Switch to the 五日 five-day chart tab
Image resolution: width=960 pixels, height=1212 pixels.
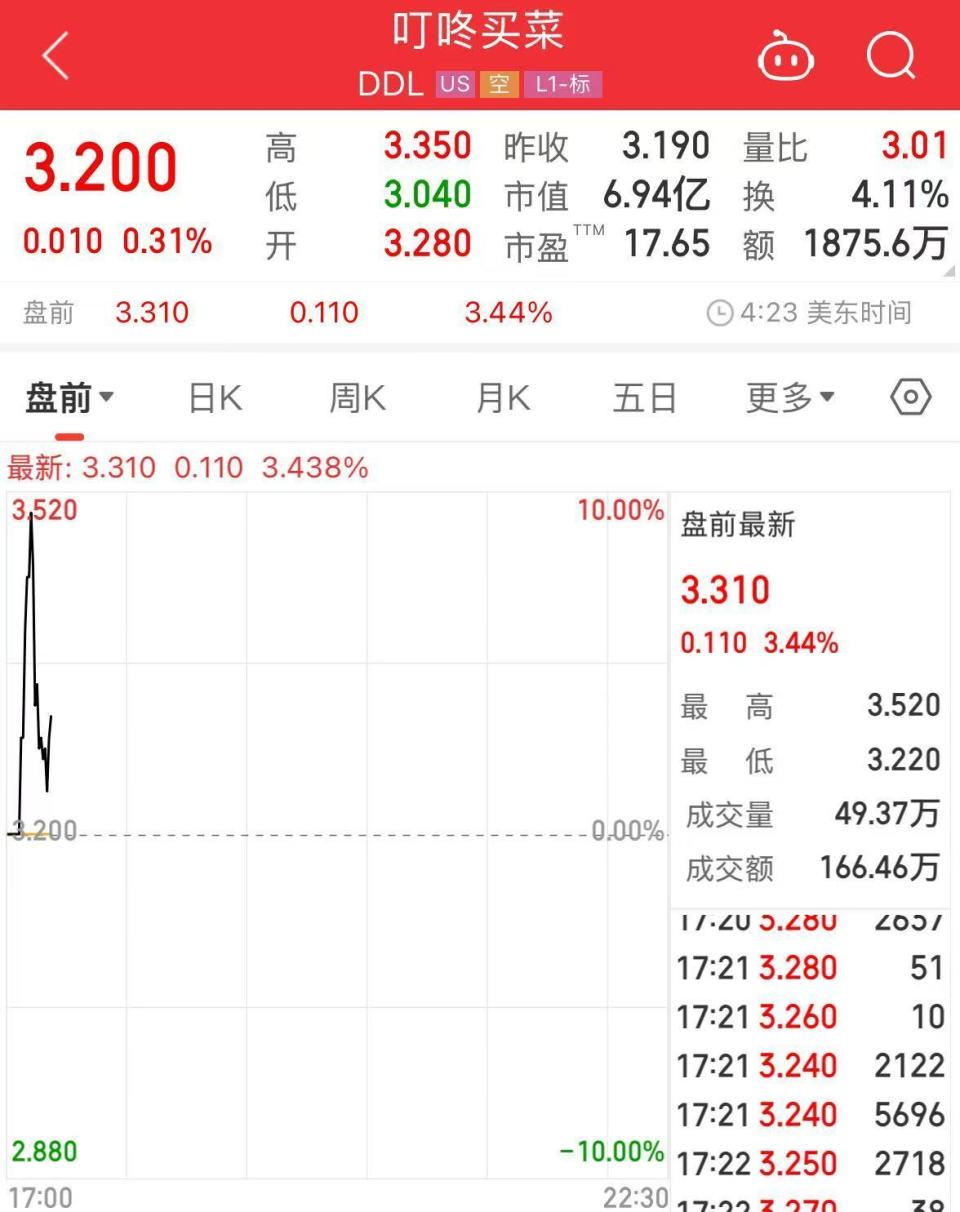(645, 397)
